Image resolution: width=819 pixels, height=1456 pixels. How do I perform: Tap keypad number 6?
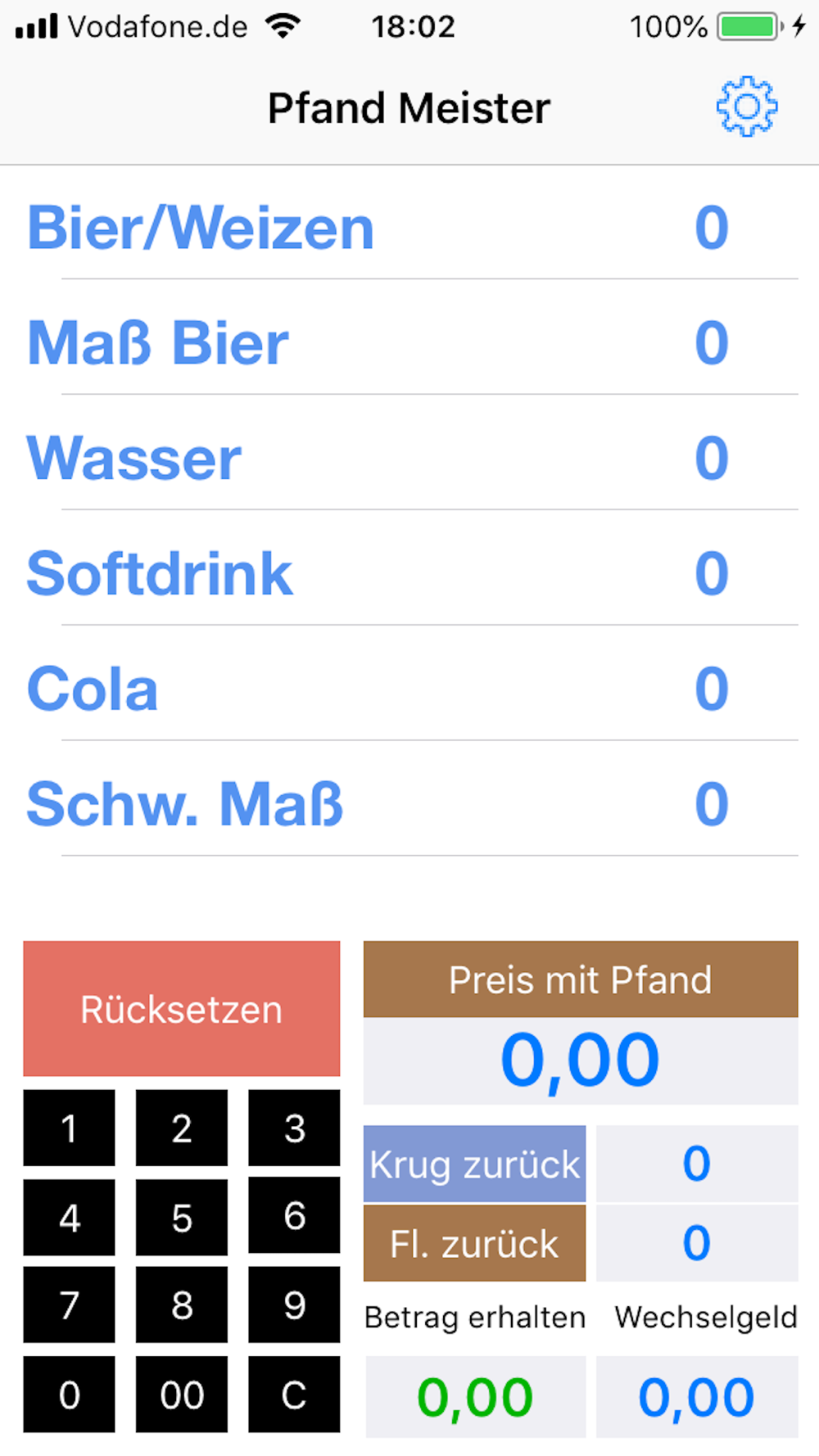click(x=294, y=1216)
